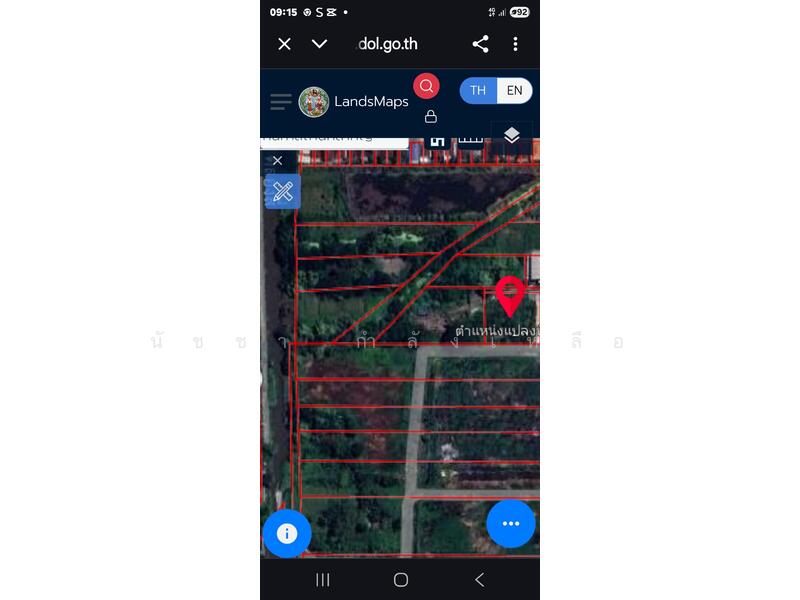Image resolution: width=800 pixels, height=600 pixels.
Task: Close the browser tab with the X
Action: [x=284, y=44]
